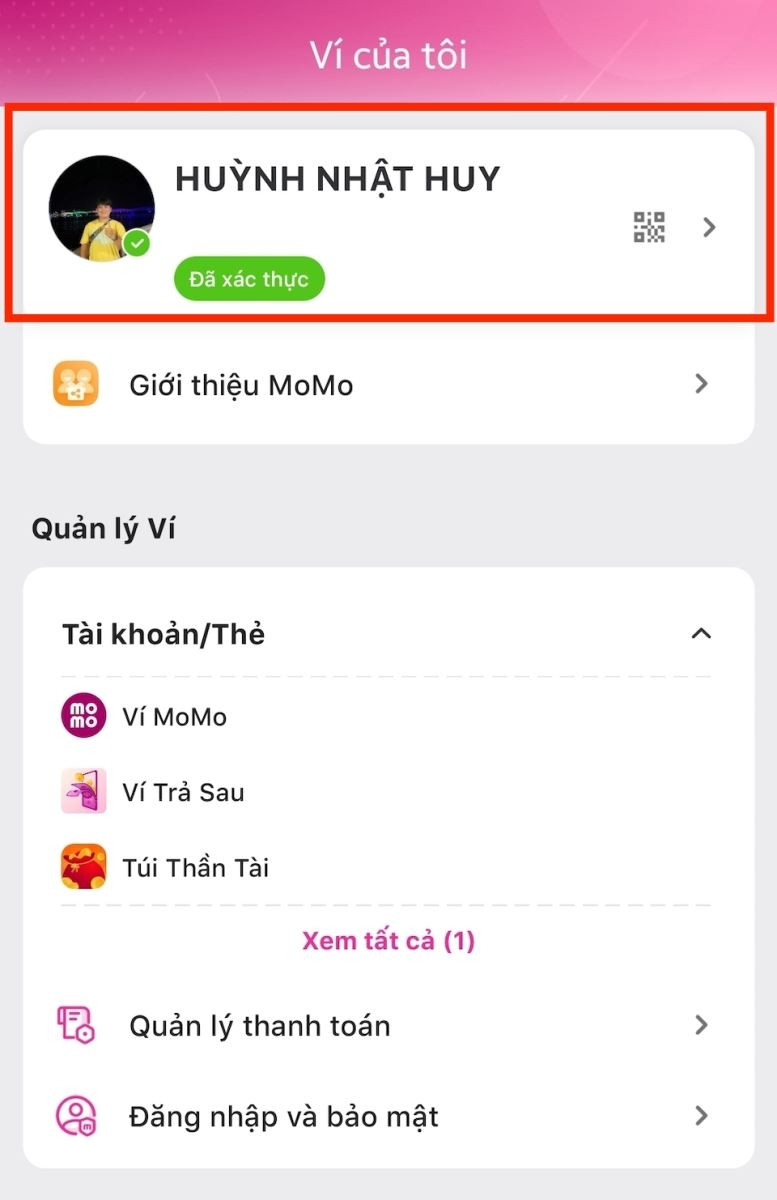Screen dimensions: 777x1200
Task: Open Quản lý thanh toán
Action: 388,1025
